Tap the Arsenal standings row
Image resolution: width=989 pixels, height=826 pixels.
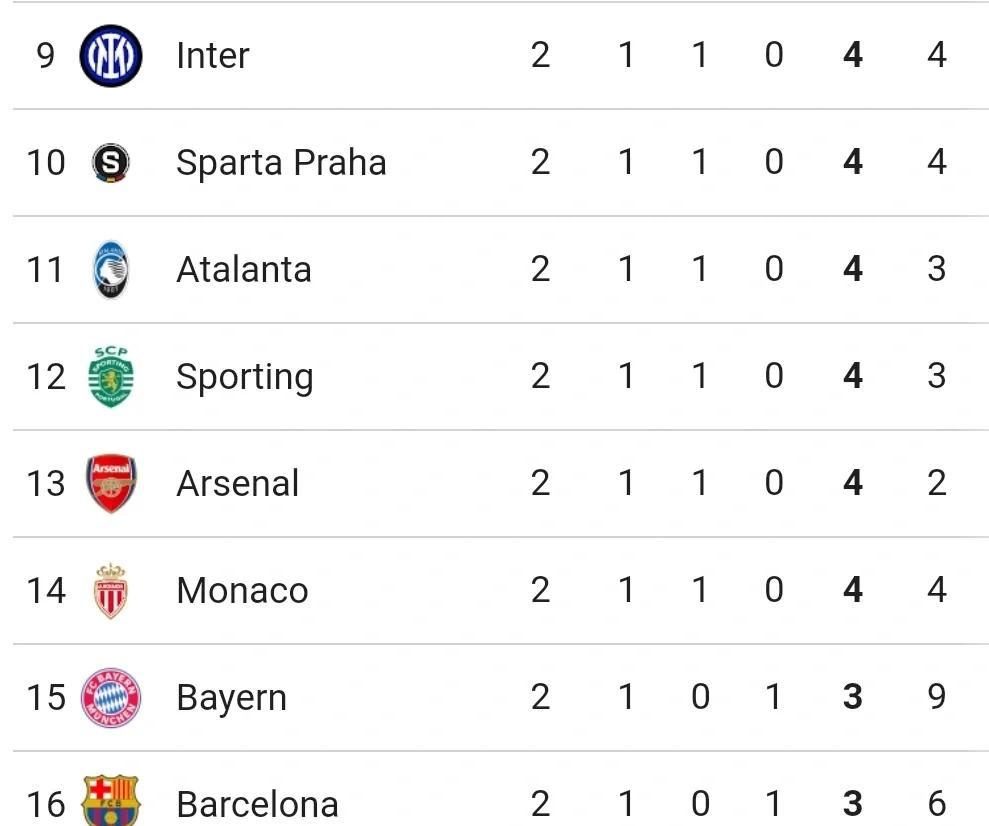pyautogui.click(x=238, y=484)
